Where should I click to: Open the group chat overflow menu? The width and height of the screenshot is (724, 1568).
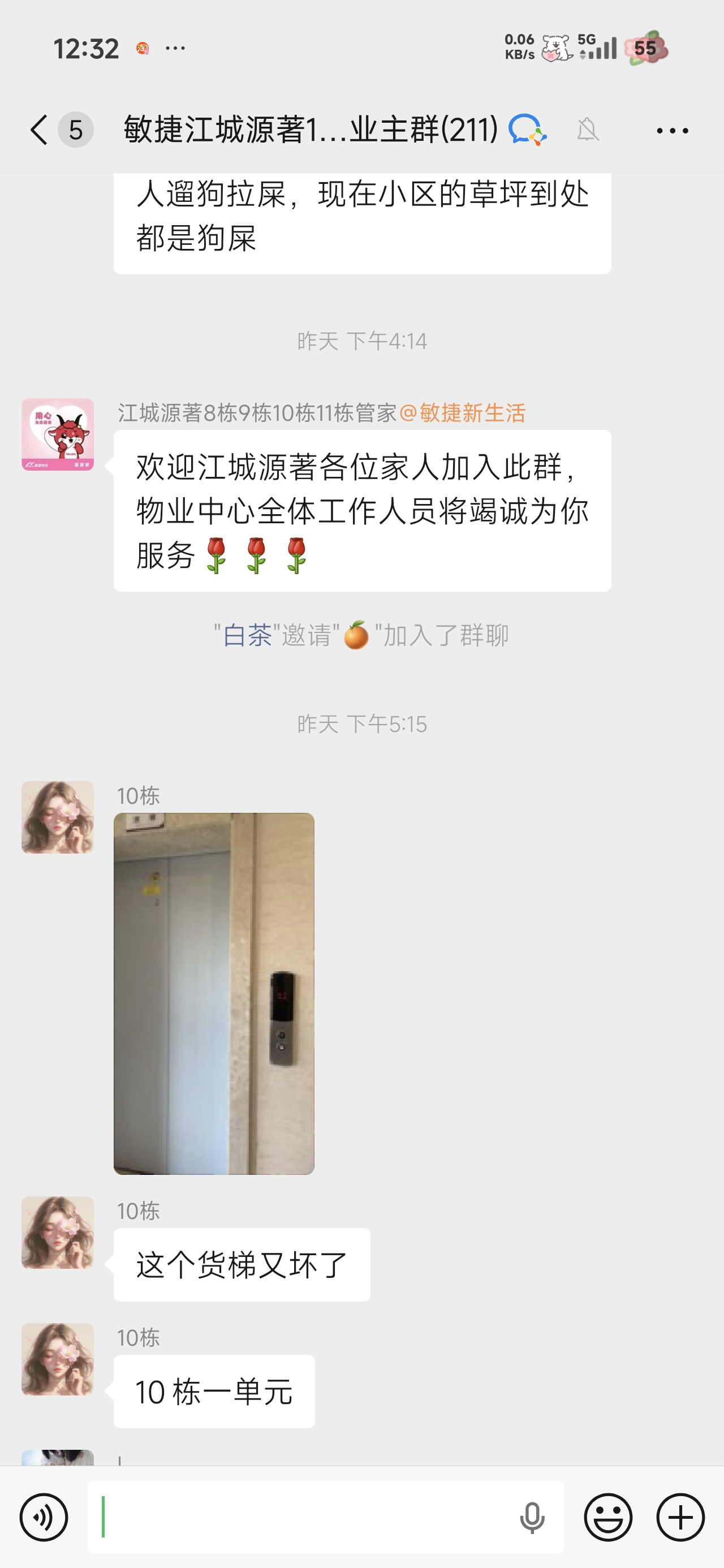coord(672,130)
